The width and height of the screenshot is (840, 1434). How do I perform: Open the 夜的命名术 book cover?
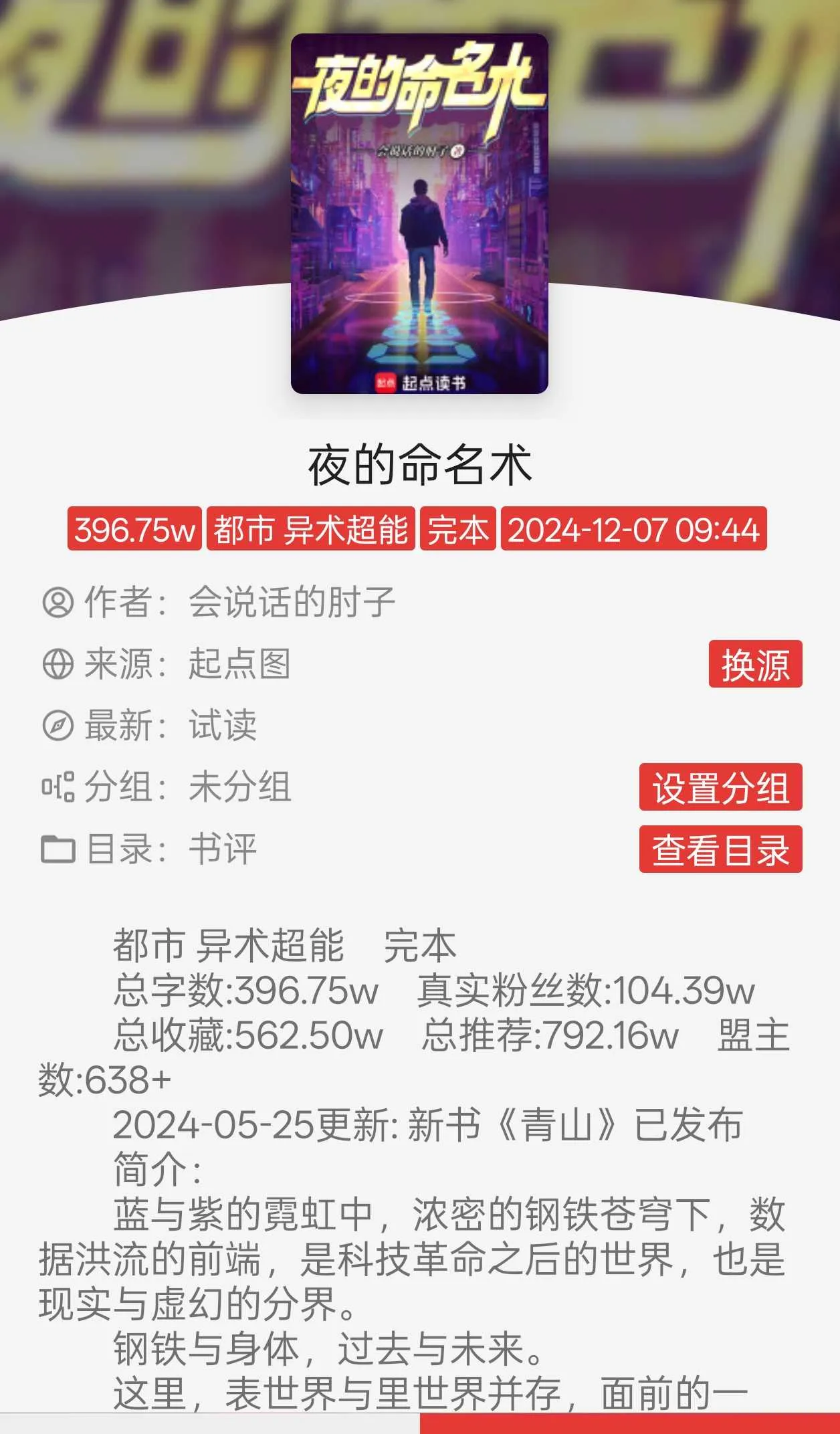[419, 214]
